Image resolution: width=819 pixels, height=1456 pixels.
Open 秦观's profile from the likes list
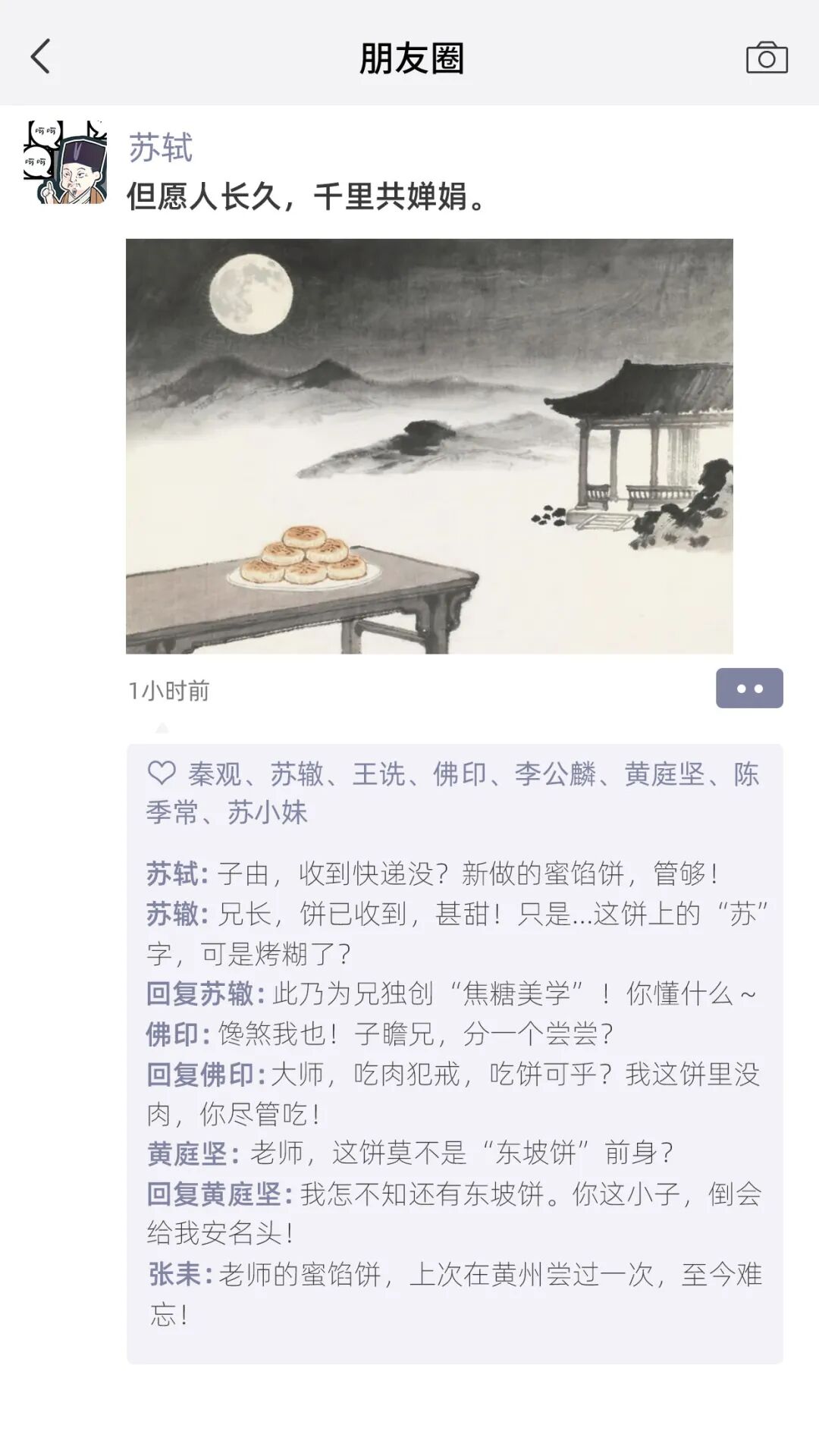(x=215, y=774)
